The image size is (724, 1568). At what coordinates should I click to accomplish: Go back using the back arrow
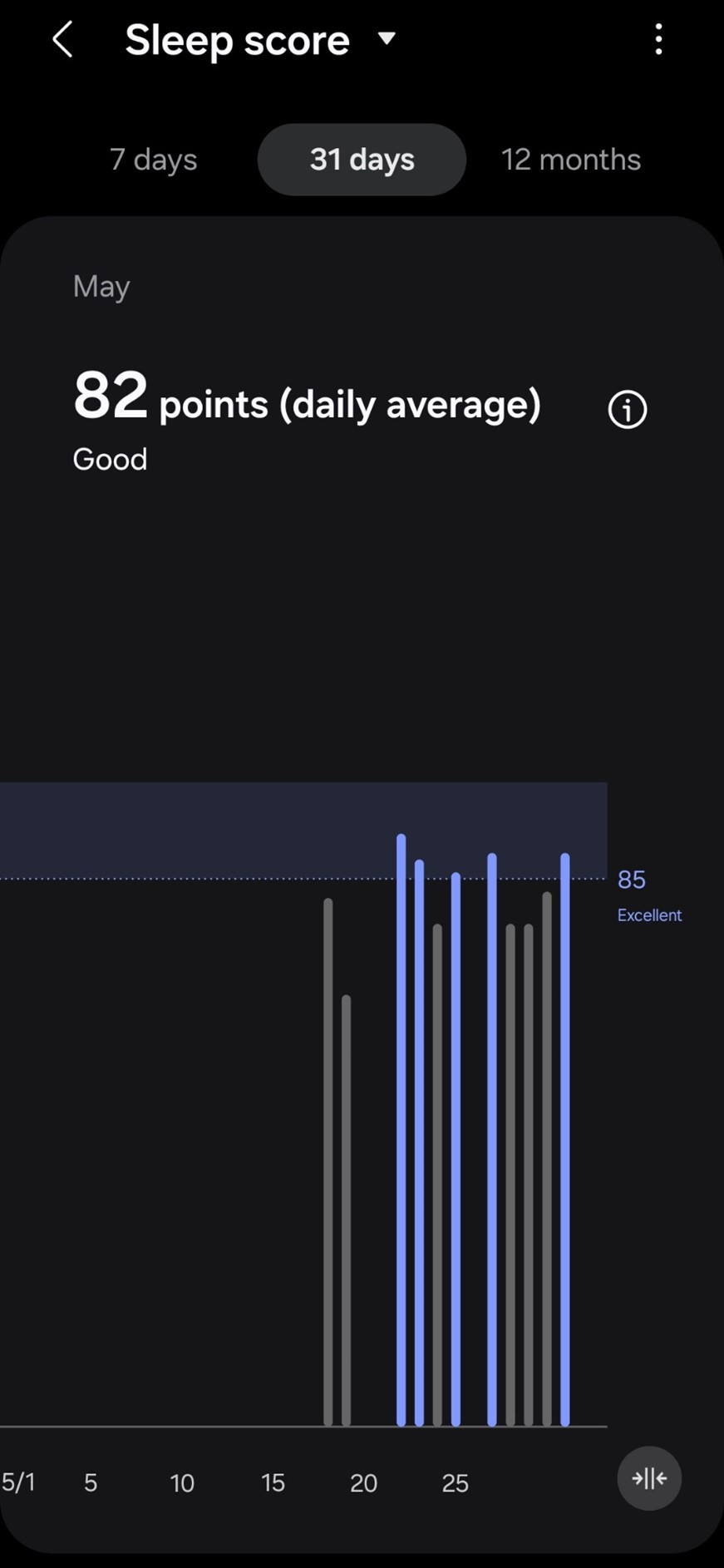tap(63, 39)
